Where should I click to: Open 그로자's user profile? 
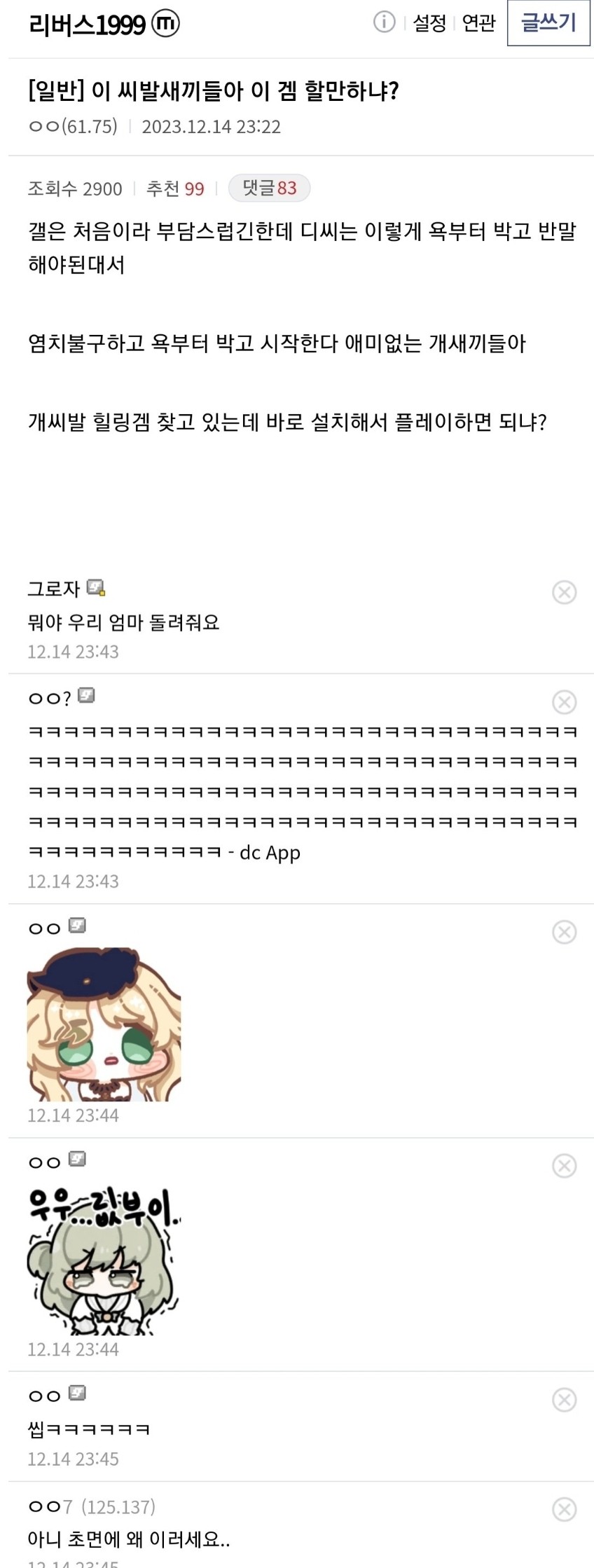click(x=54, y=589)
